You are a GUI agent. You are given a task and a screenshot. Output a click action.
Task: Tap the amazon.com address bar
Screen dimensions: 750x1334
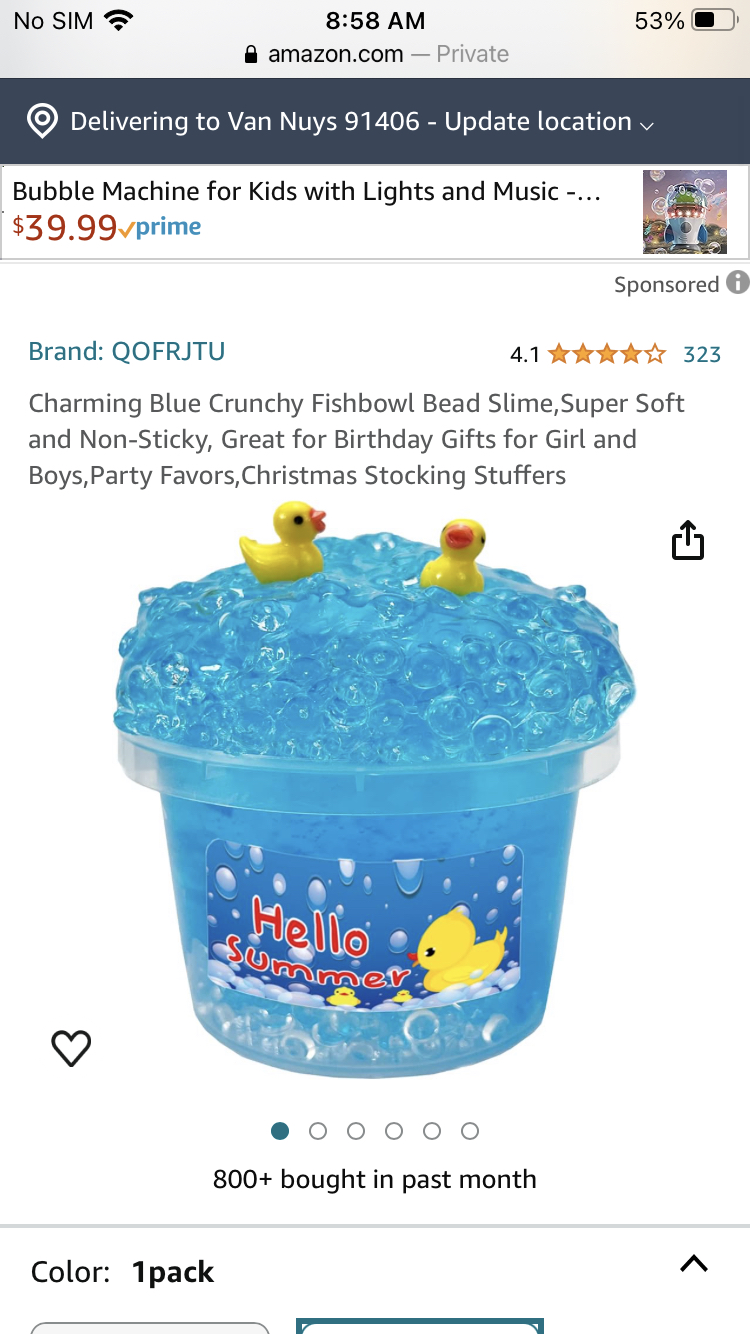pyautogui.click(x=376, y=54)
